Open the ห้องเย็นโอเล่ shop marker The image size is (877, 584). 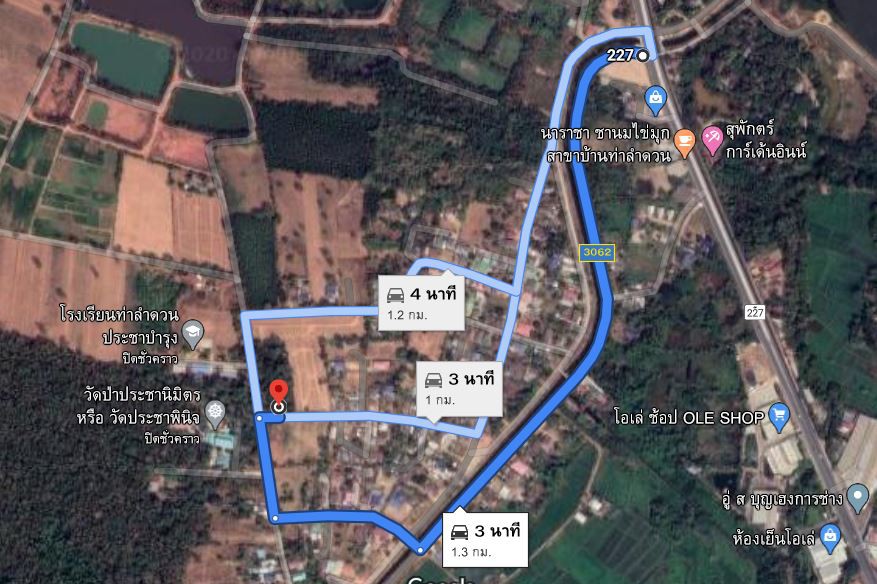[832, 537]
